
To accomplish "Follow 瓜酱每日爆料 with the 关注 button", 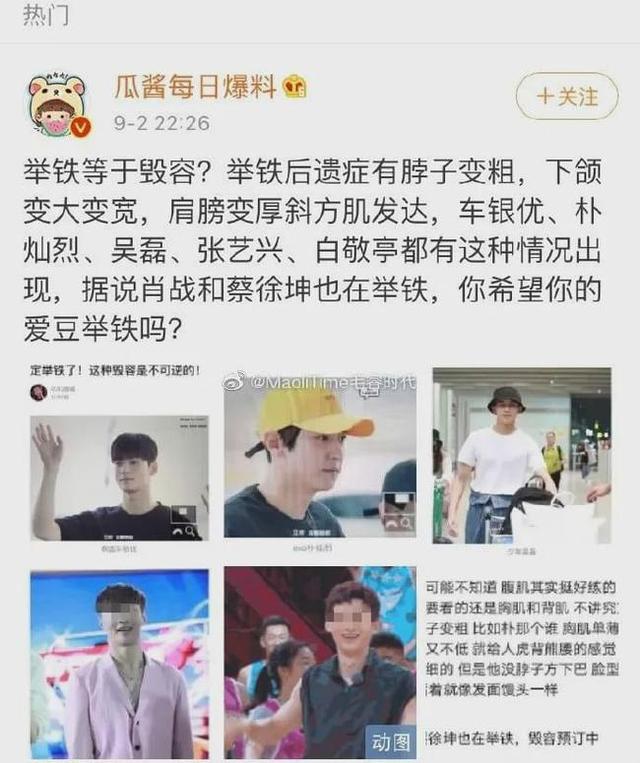I will pos(566,96).
